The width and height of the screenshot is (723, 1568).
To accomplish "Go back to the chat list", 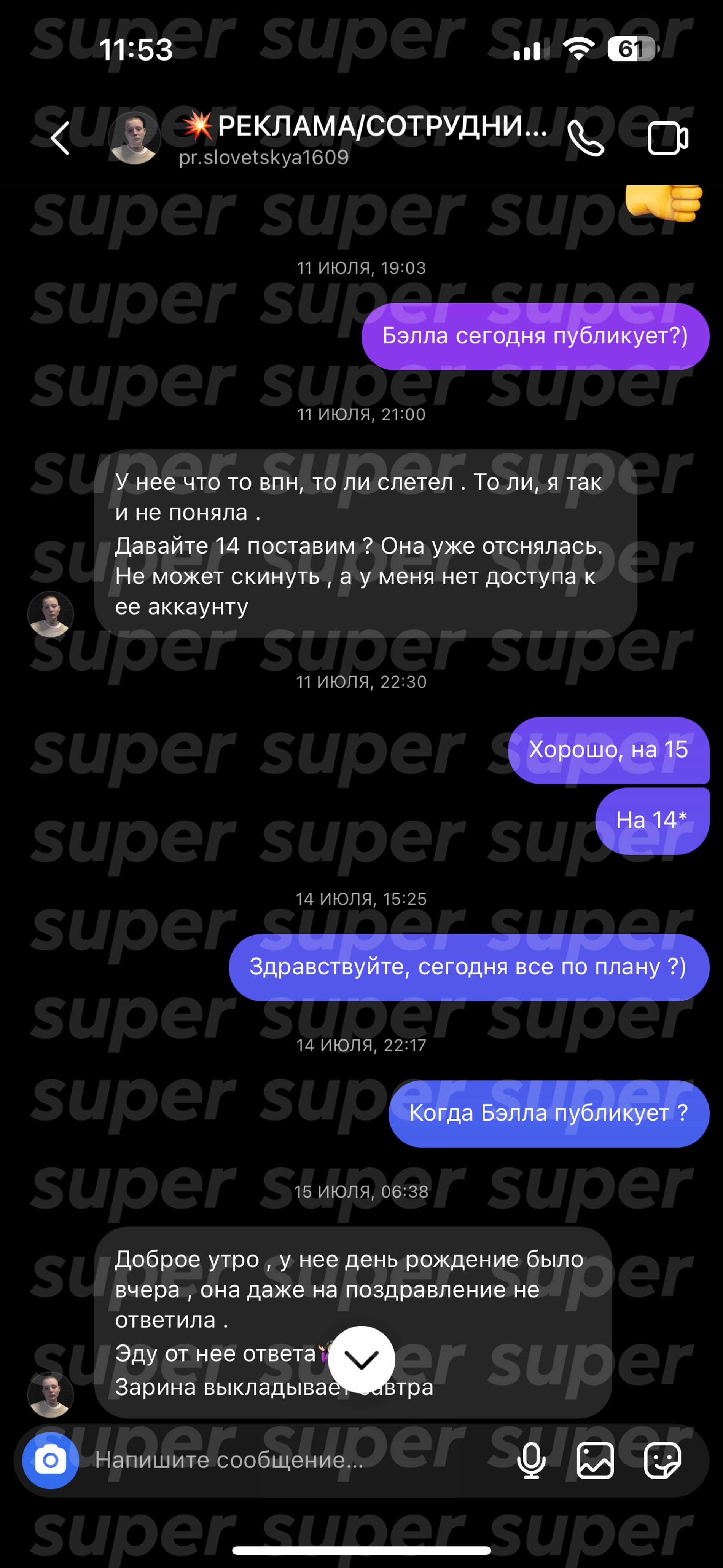I will (60, 138).
